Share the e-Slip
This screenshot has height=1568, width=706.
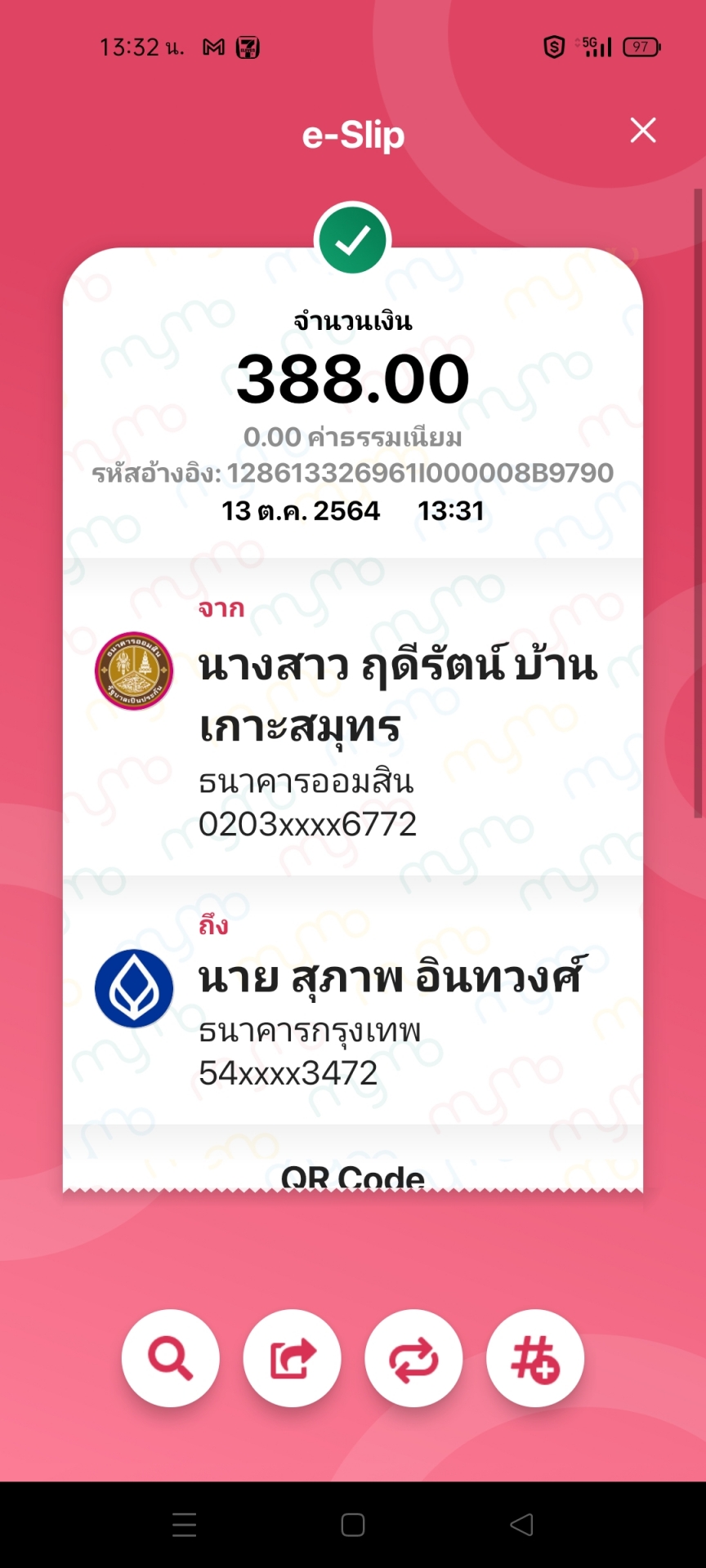pos(292,1358)
